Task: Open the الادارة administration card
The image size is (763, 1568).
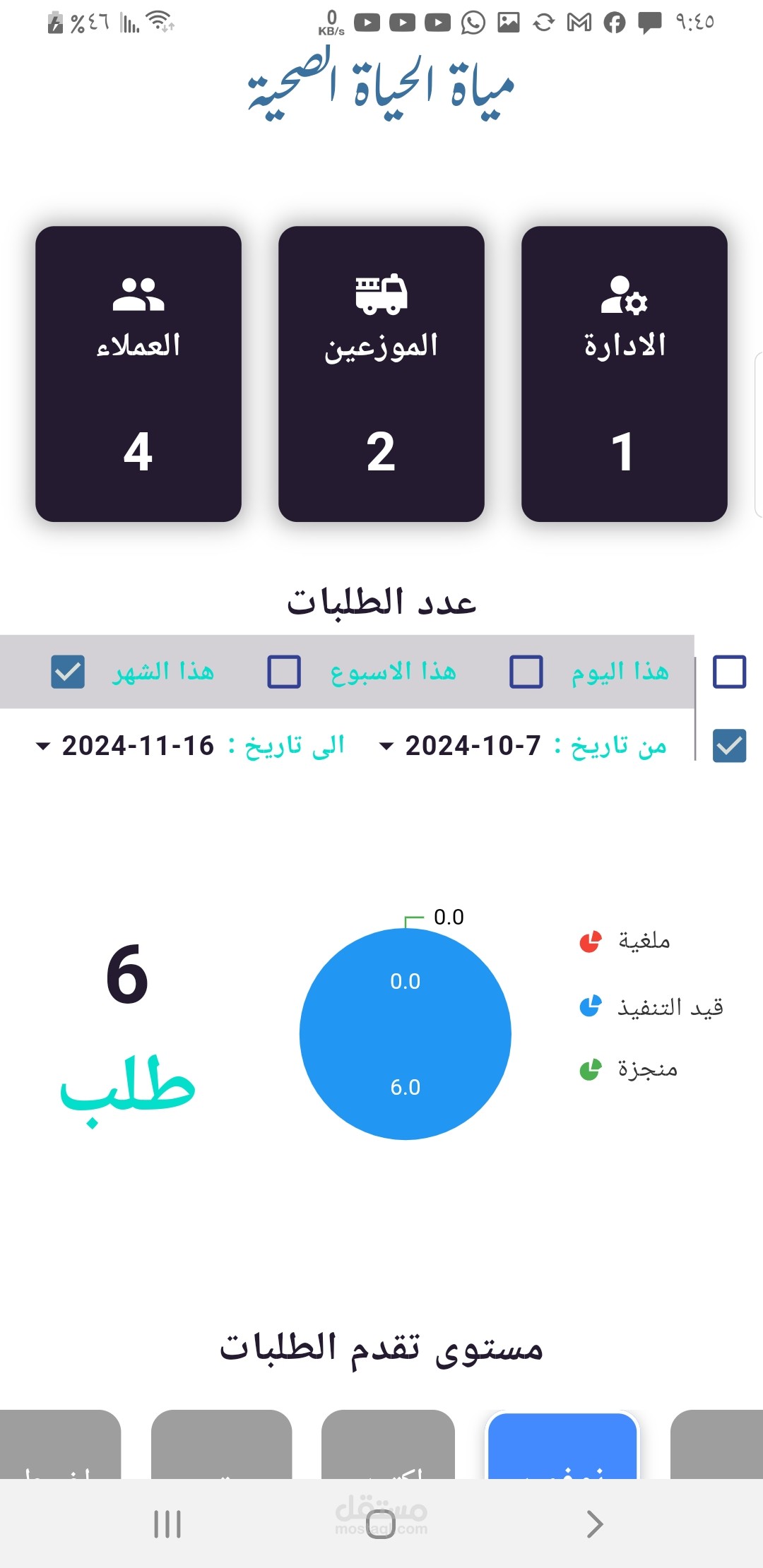Action: (625, 374)
